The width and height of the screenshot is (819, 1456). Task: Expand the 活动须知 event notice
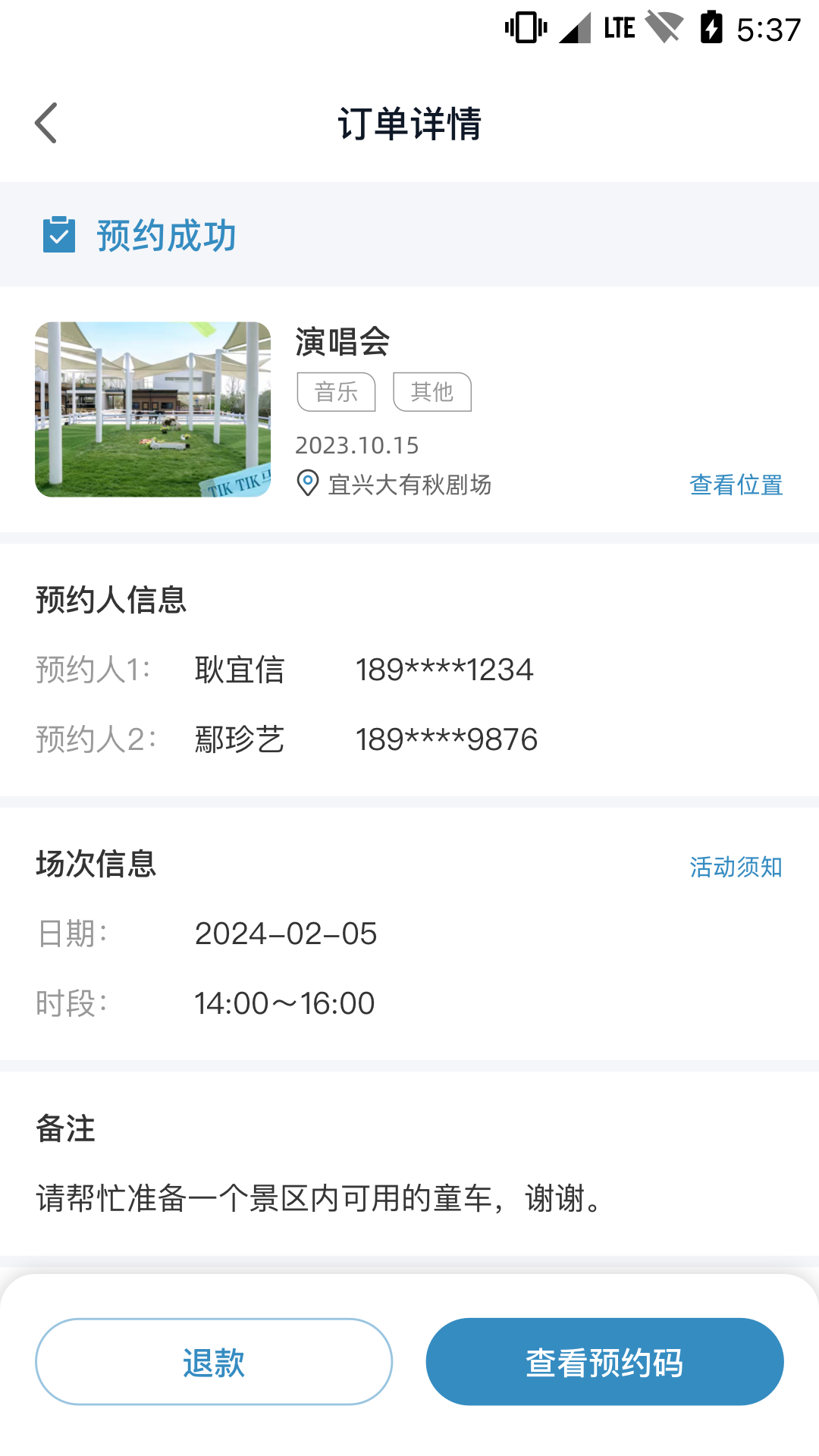point(736,865)
